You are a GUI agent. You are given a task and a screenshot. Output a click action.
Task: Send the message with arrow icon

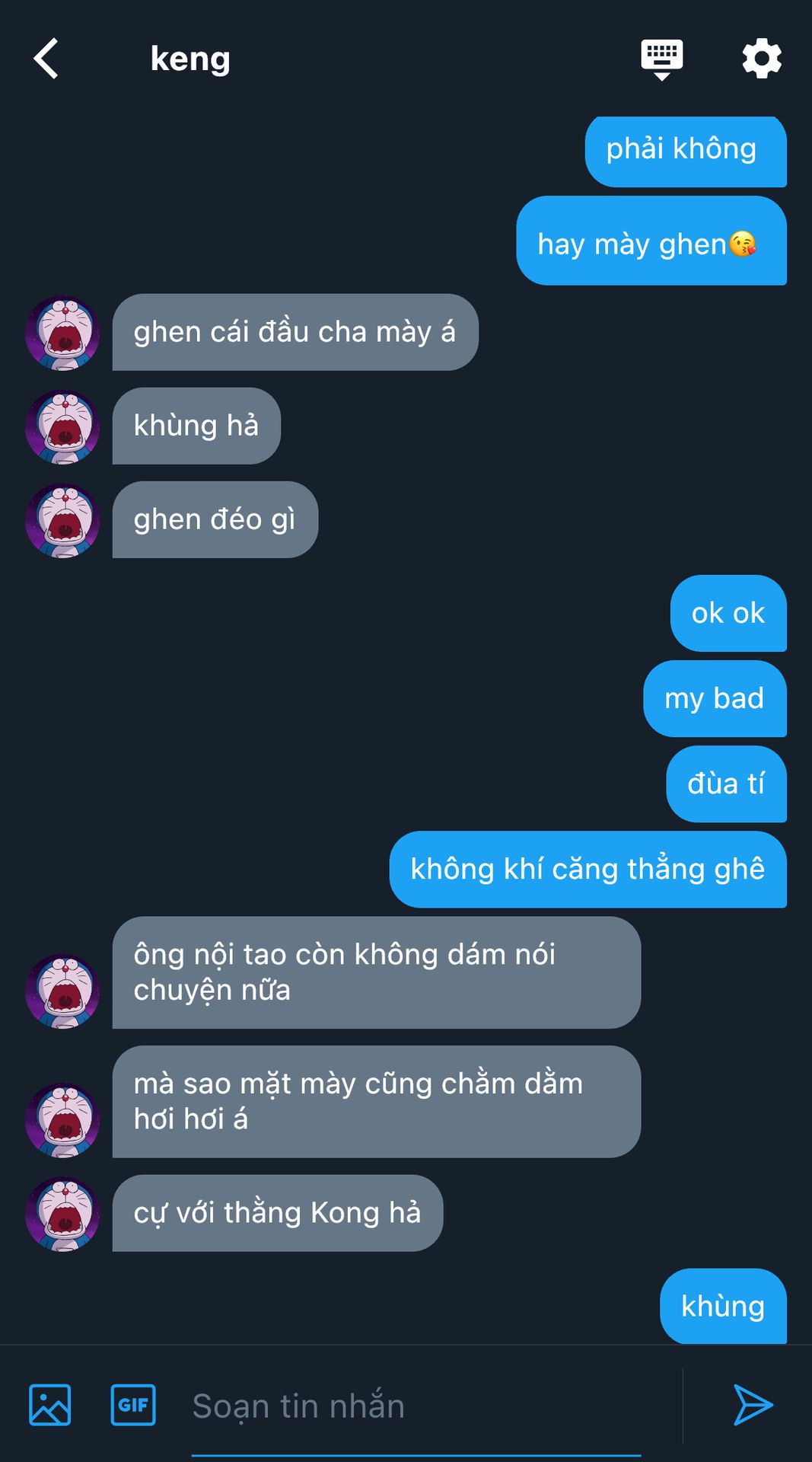pyautogui.click(x=753, y=1405)
